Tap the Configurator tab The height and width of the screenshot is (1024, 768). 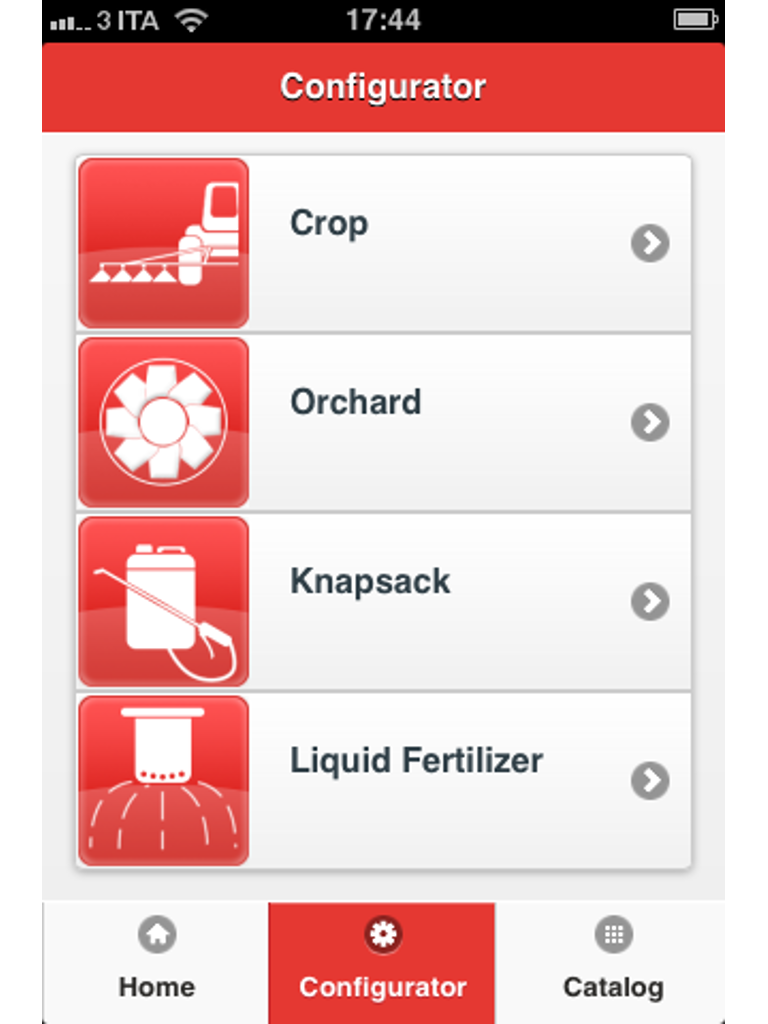382,961
